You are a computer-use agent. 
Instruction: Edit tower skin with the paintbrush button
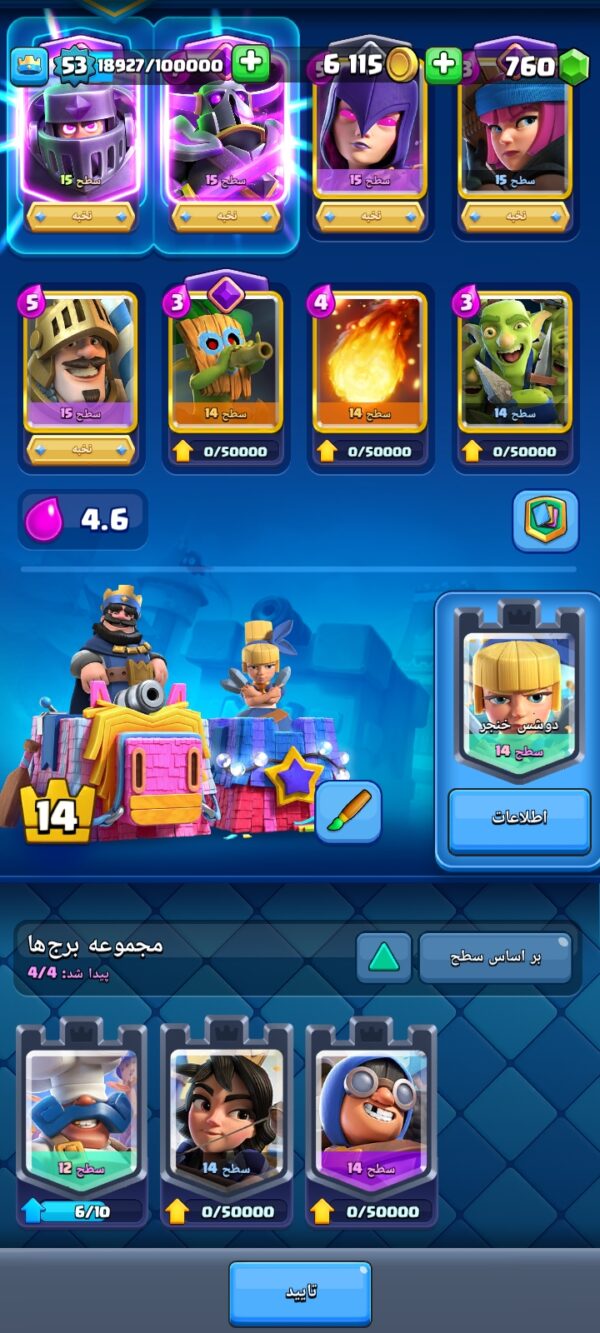pyautogui.click(x=348, y=812)
